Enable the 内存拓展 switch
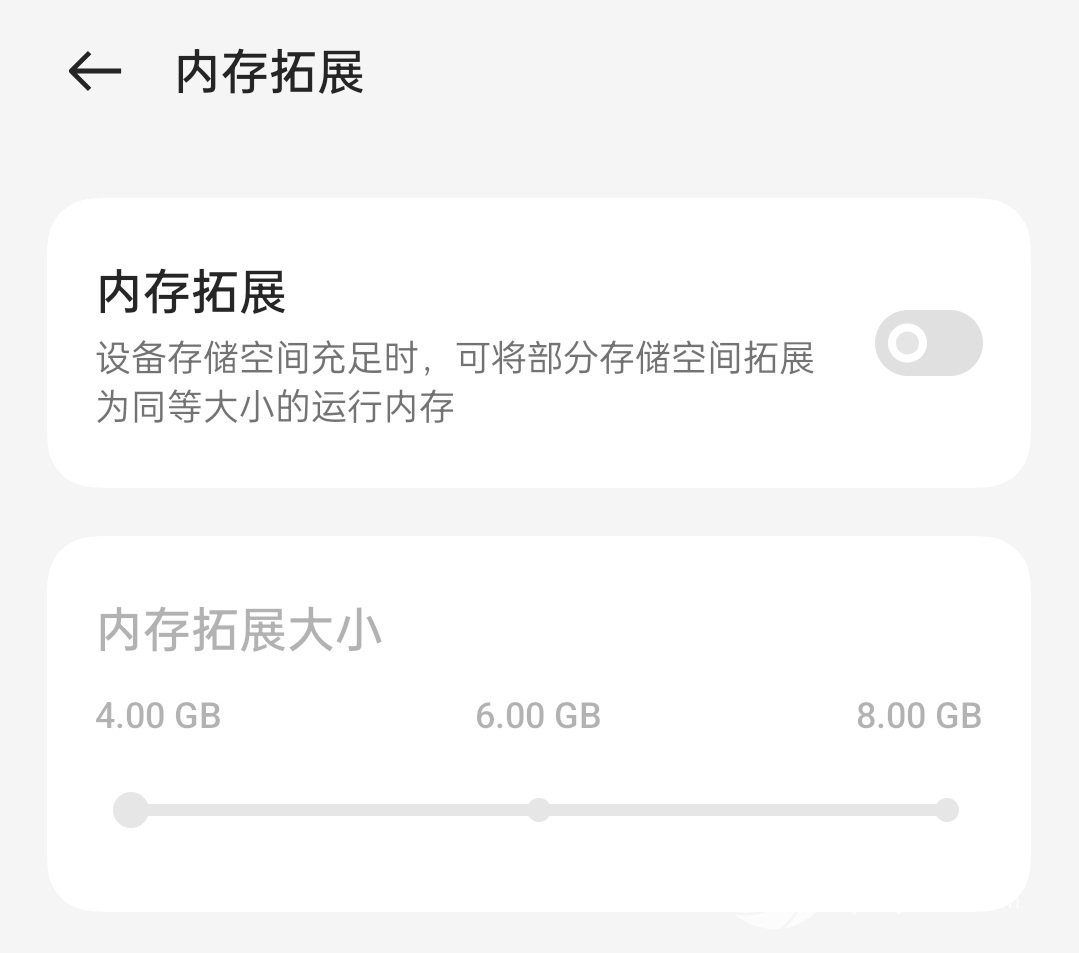Viewport: 1079px width, 953px height. pyautogui.click(x=927, y=343)
